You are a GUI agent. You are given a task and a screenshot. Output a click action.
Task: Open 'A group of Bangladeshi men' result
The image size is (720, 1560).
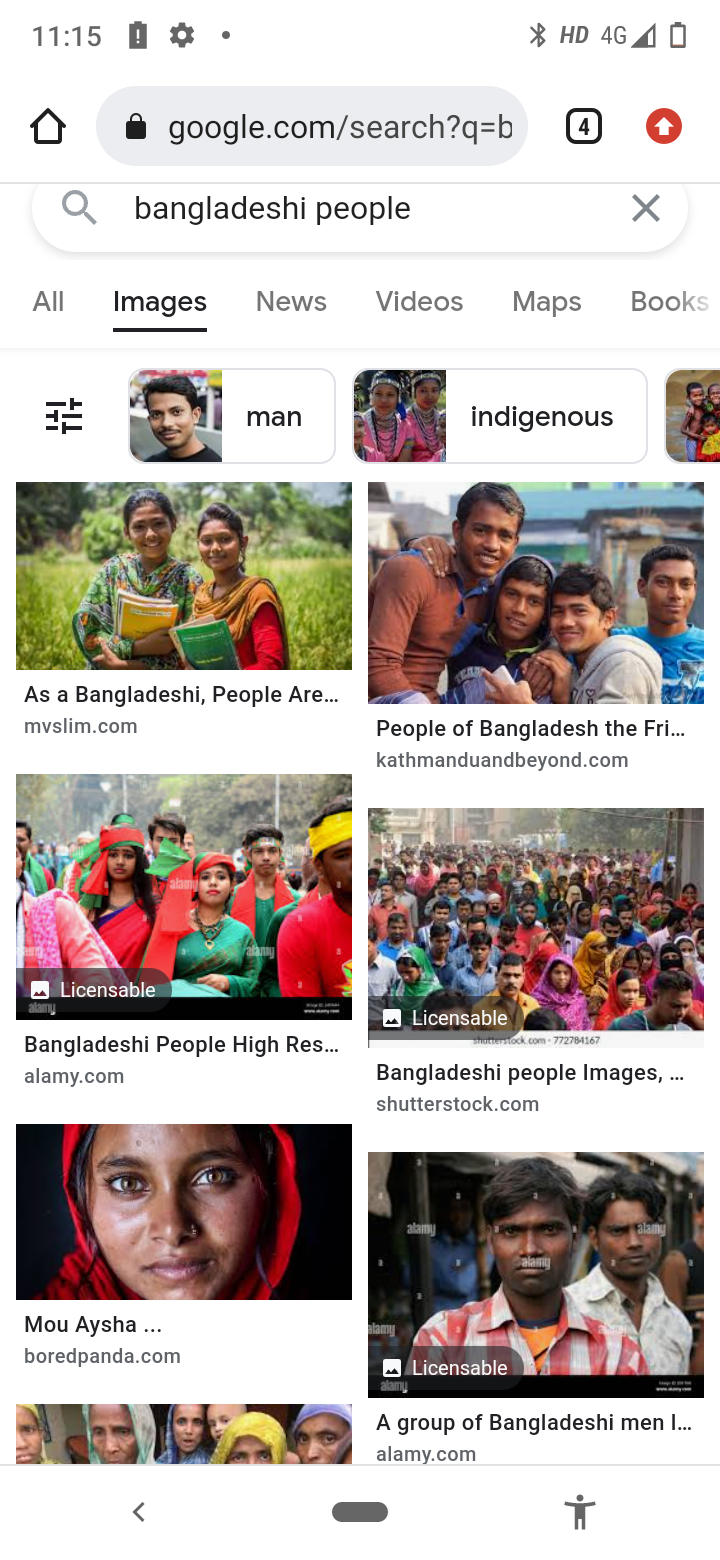pos(536,1274)
